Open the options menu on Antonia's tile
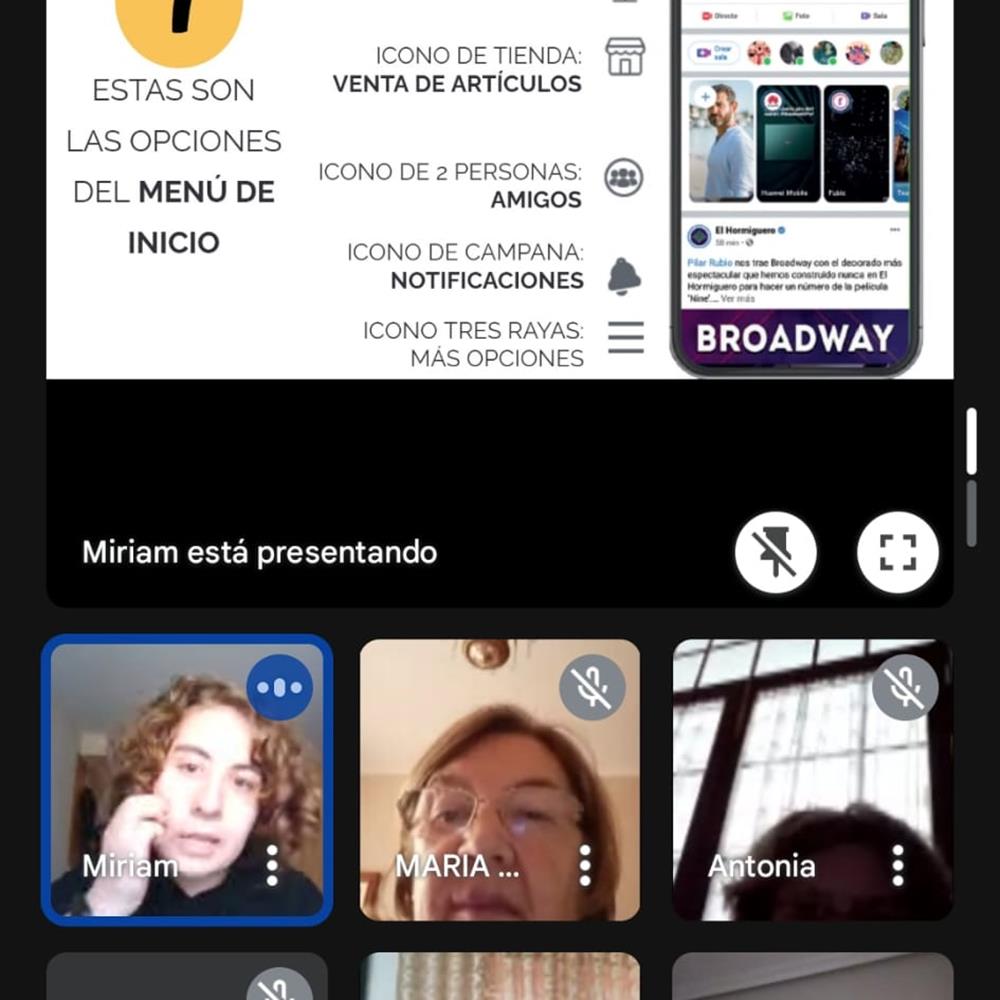The height and width of the screenshot is (1000, 1000). coord(898,865)
